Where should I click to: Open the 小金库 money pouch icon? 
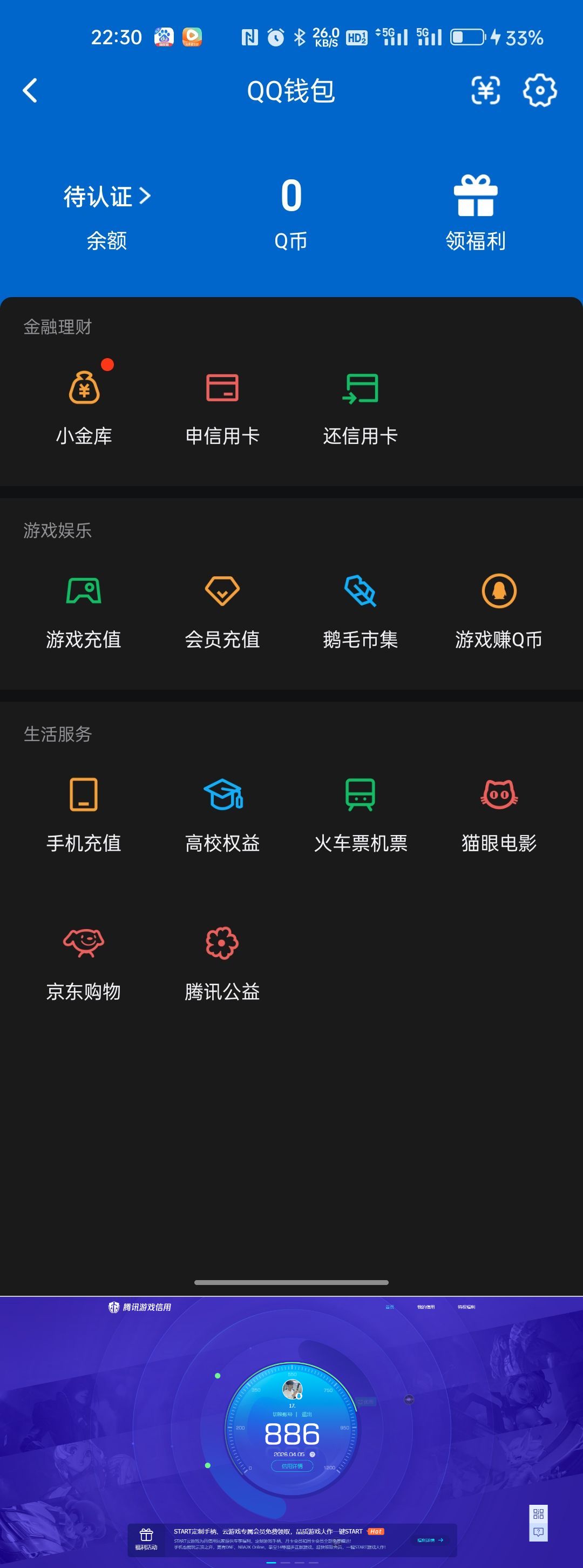[x=84, y=387]
